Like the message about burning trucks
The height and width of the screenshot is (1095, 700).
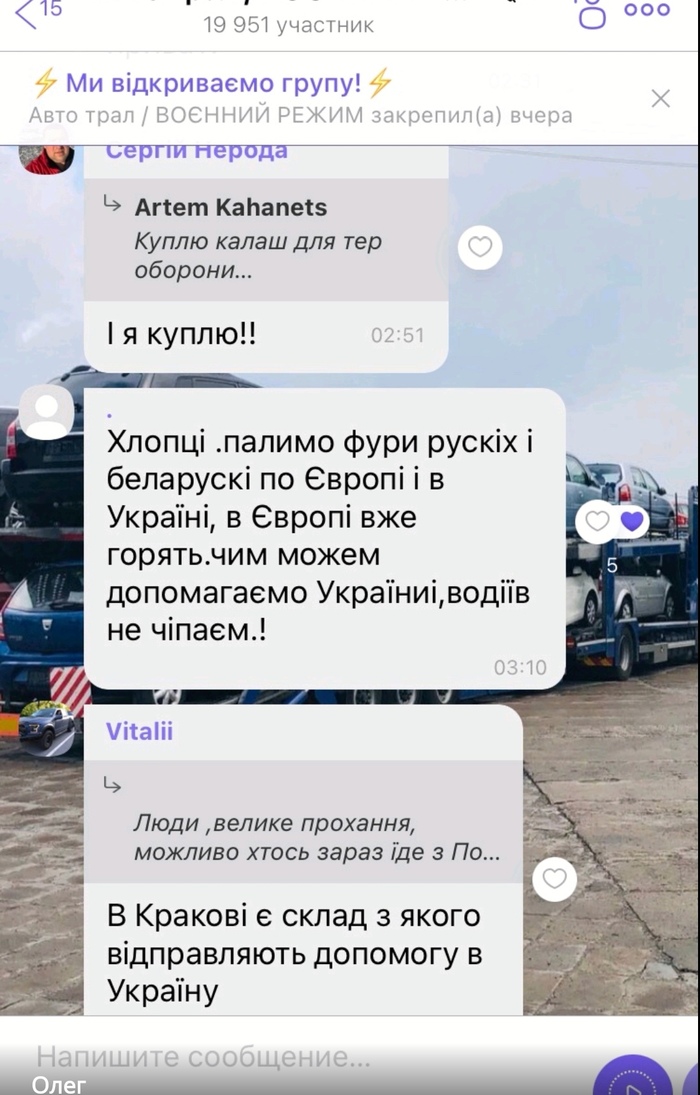tap(597, 521)
